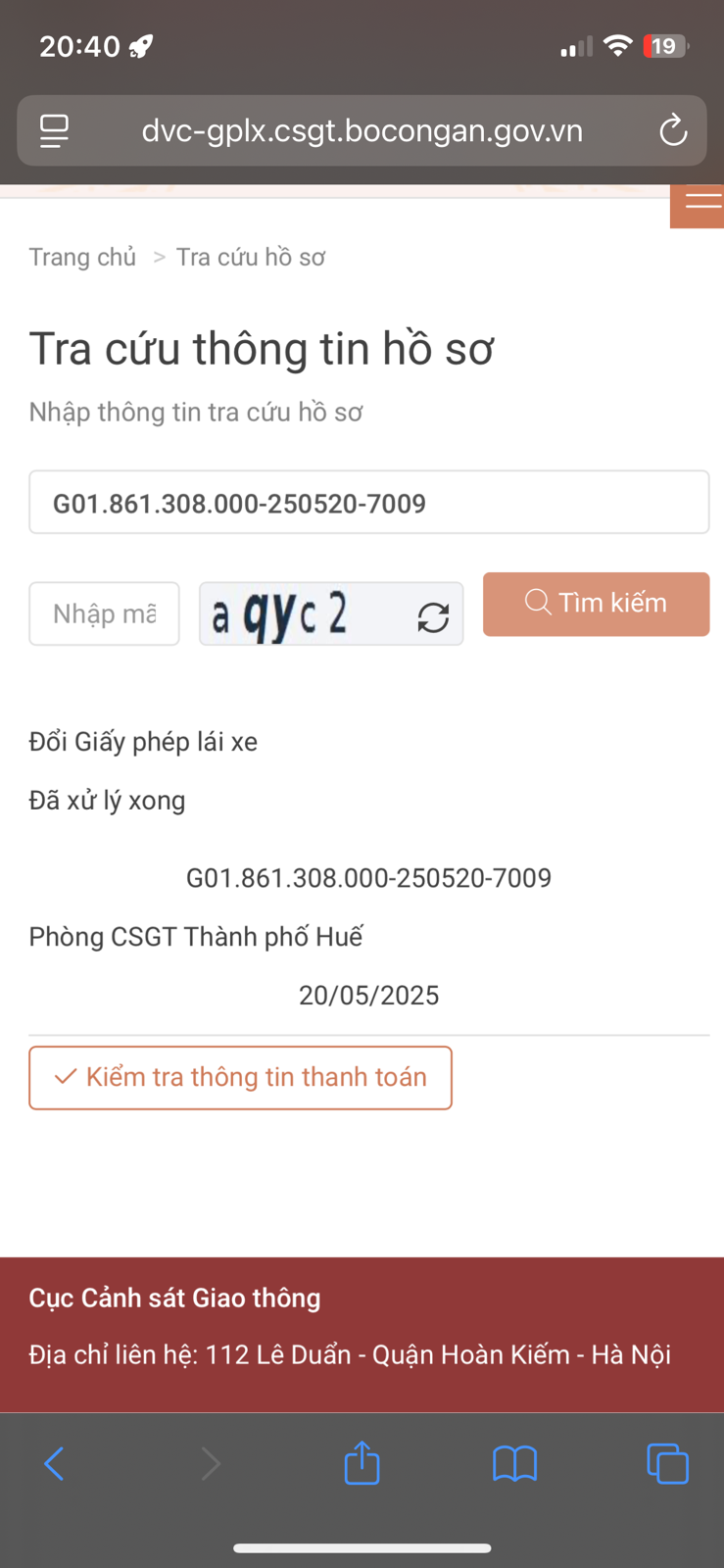Open the Safari page settings icon
This screenshot has height=1568, width=724.
pyautogui.click(x=54, y=131)
